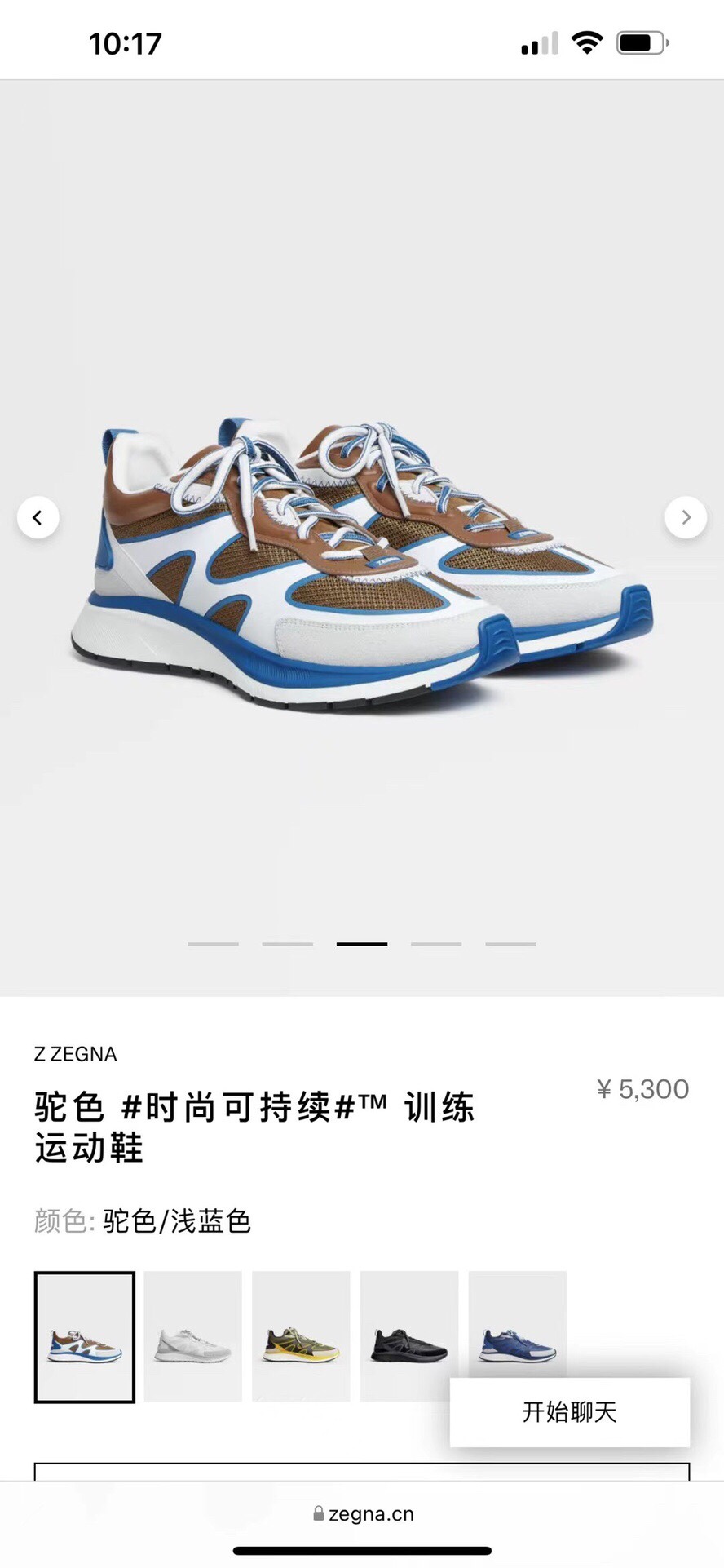The height and width of the screenshot is (1568, 724).
Task: Show the previous product image
Action: point(38,517)
